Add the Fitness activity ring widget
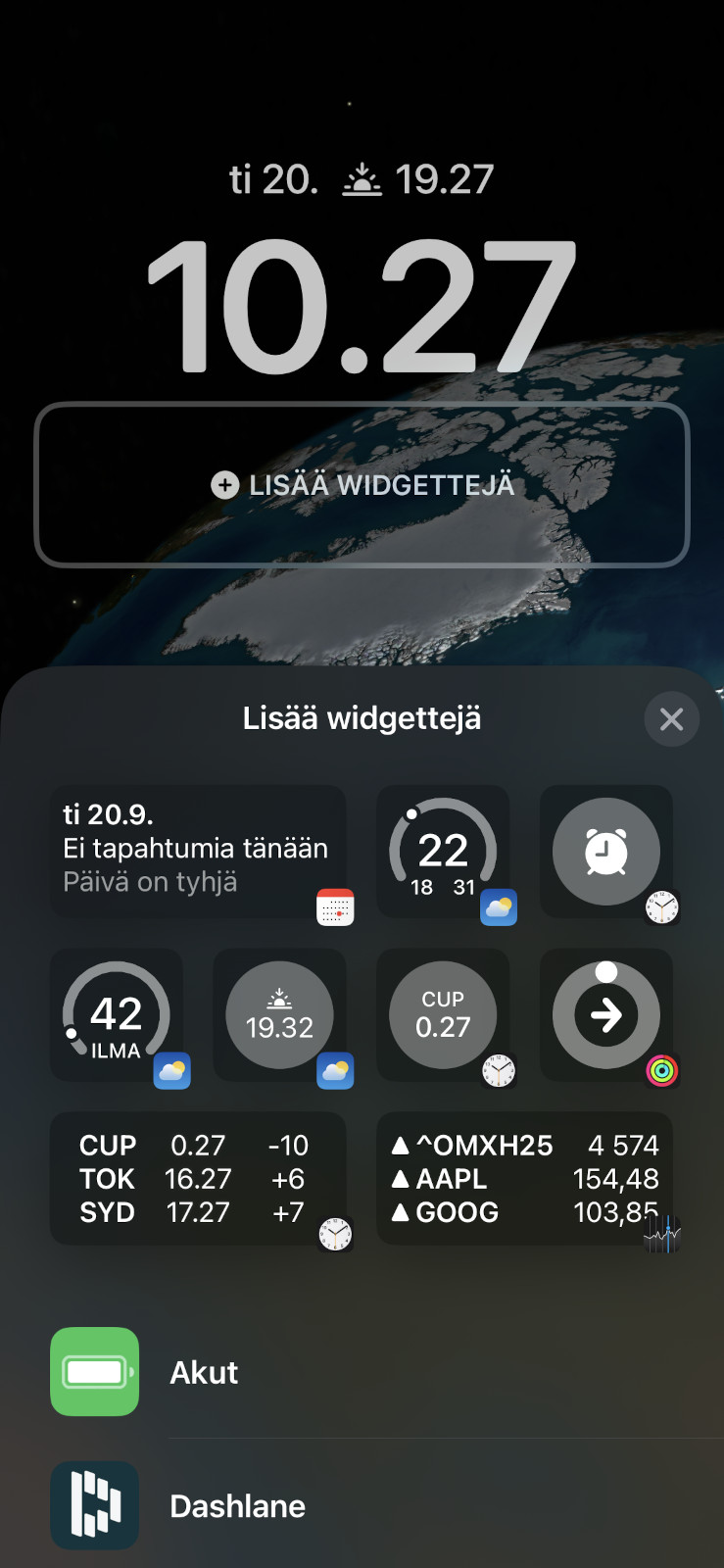 [606, 1015]
